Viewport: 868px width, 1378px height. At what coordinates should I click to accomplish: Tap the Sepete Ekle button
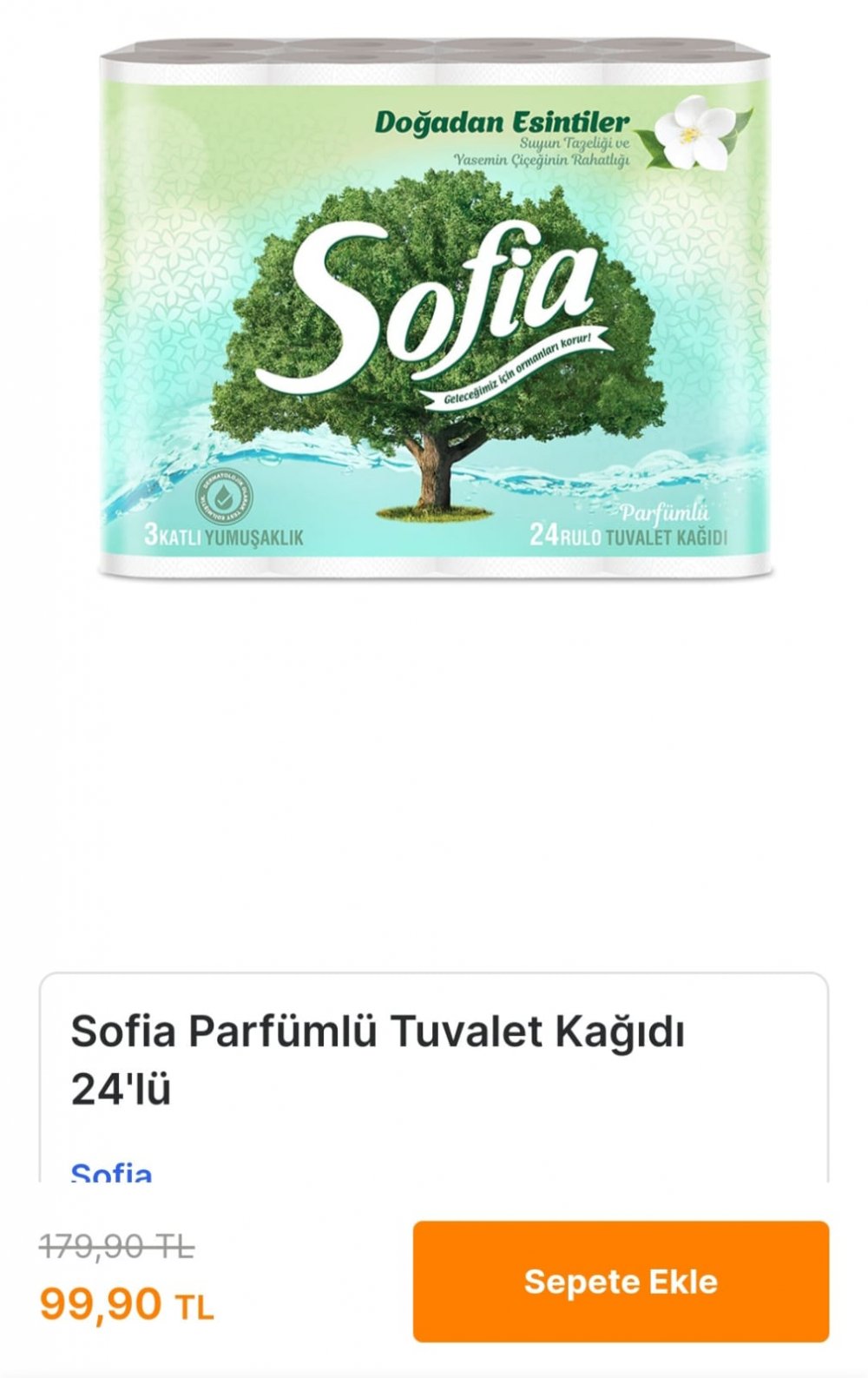pyautogui.click(x=621, y=1282)
